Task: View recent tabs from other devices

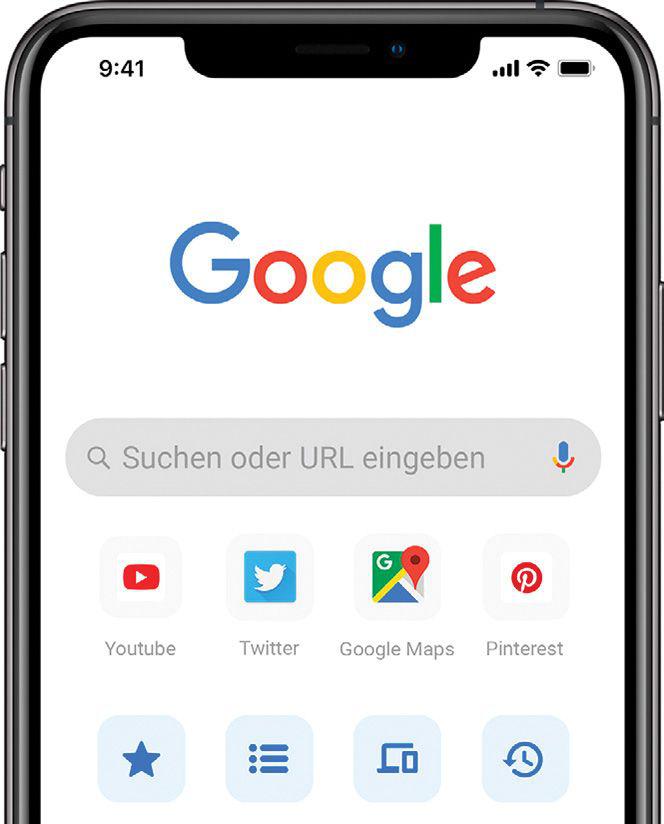Action: (x=397, y=760)
